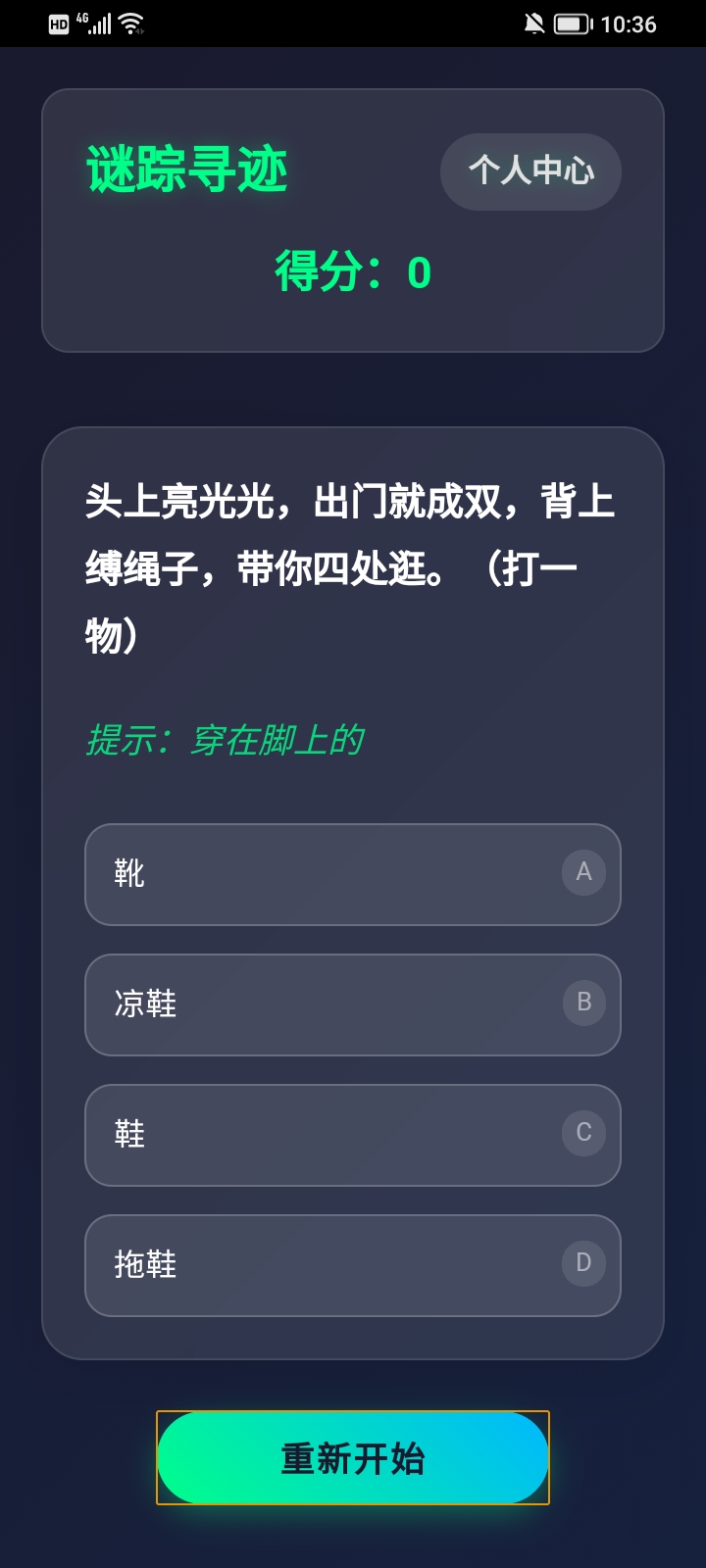Click the B badge beside 凉鞋

583,1003
